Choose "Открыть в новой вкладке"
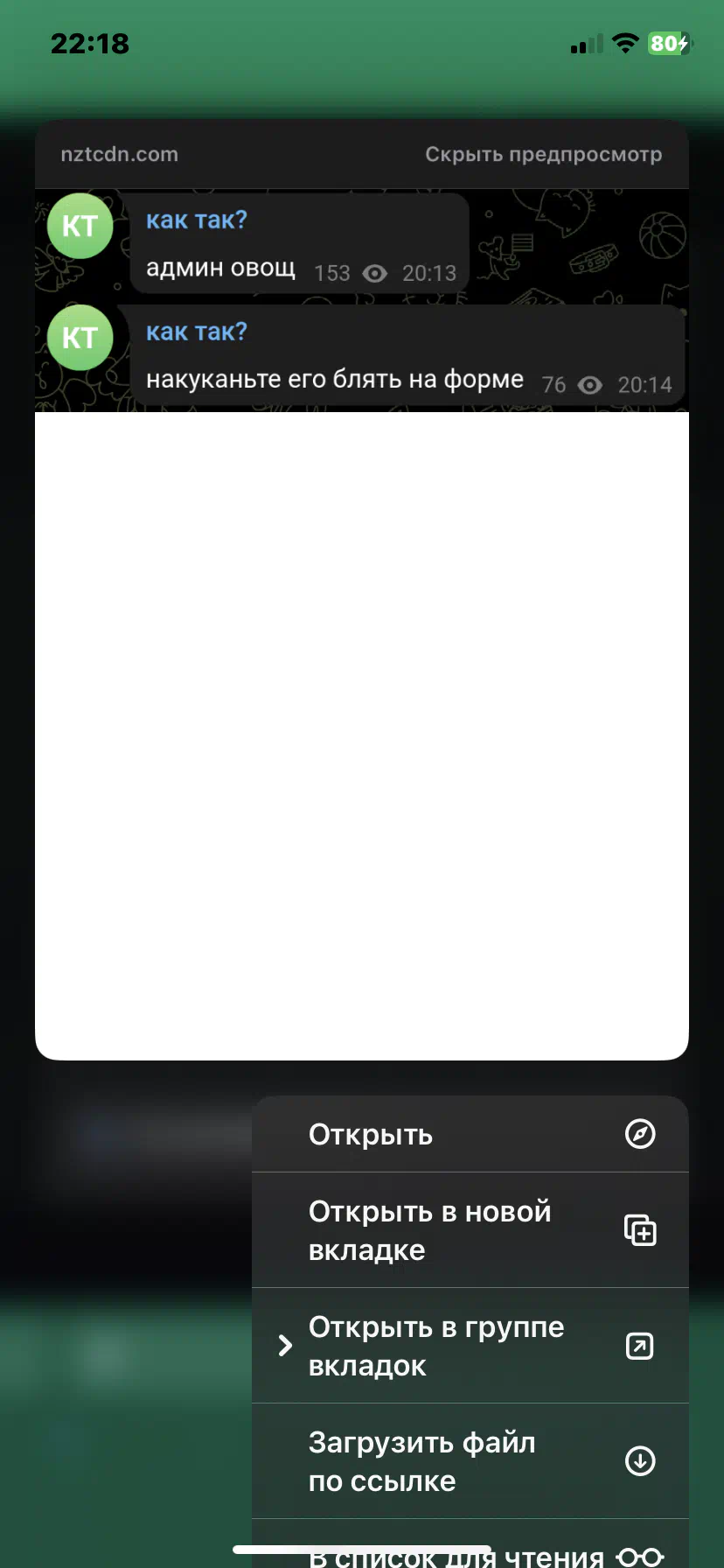Viewport: 724px width, 1568px height. point(470,1230)
